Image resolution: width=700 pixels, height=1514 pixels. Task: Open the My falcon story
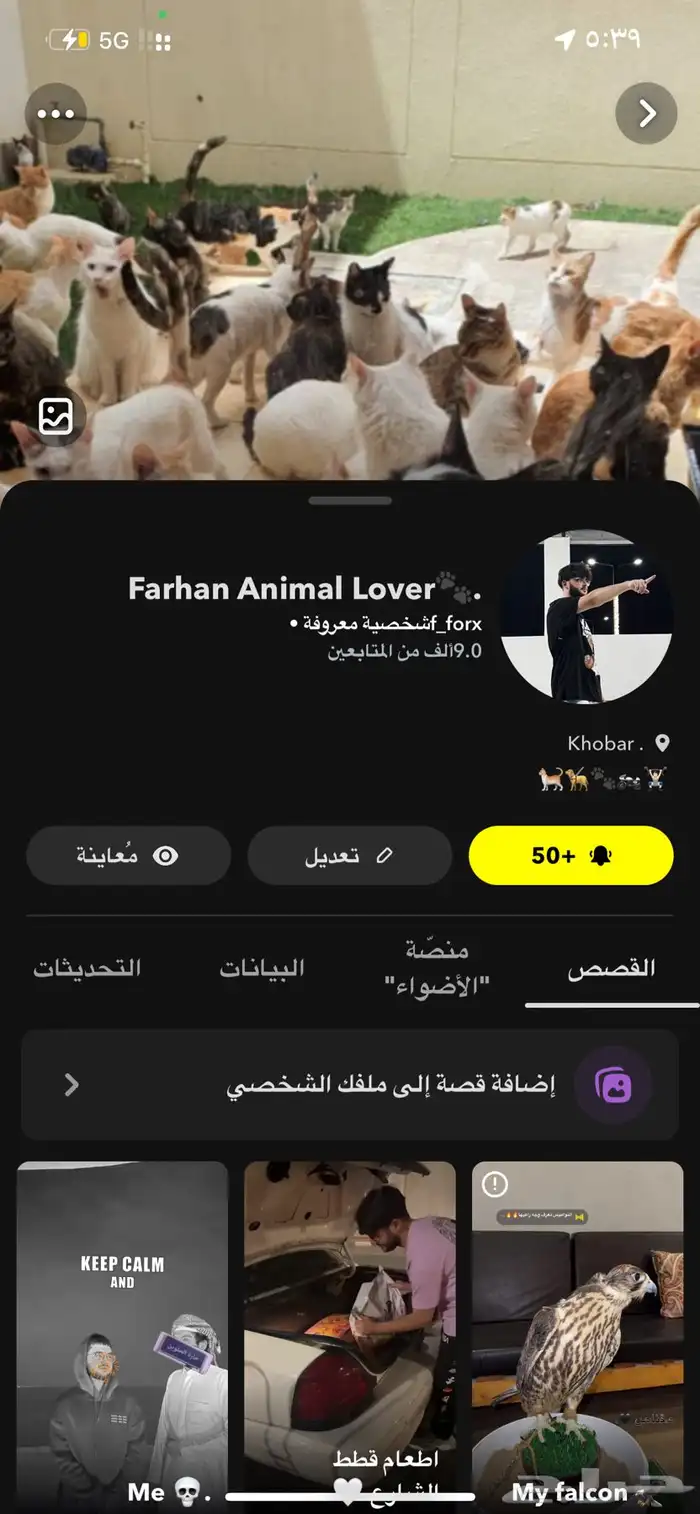coord(577,1330)
